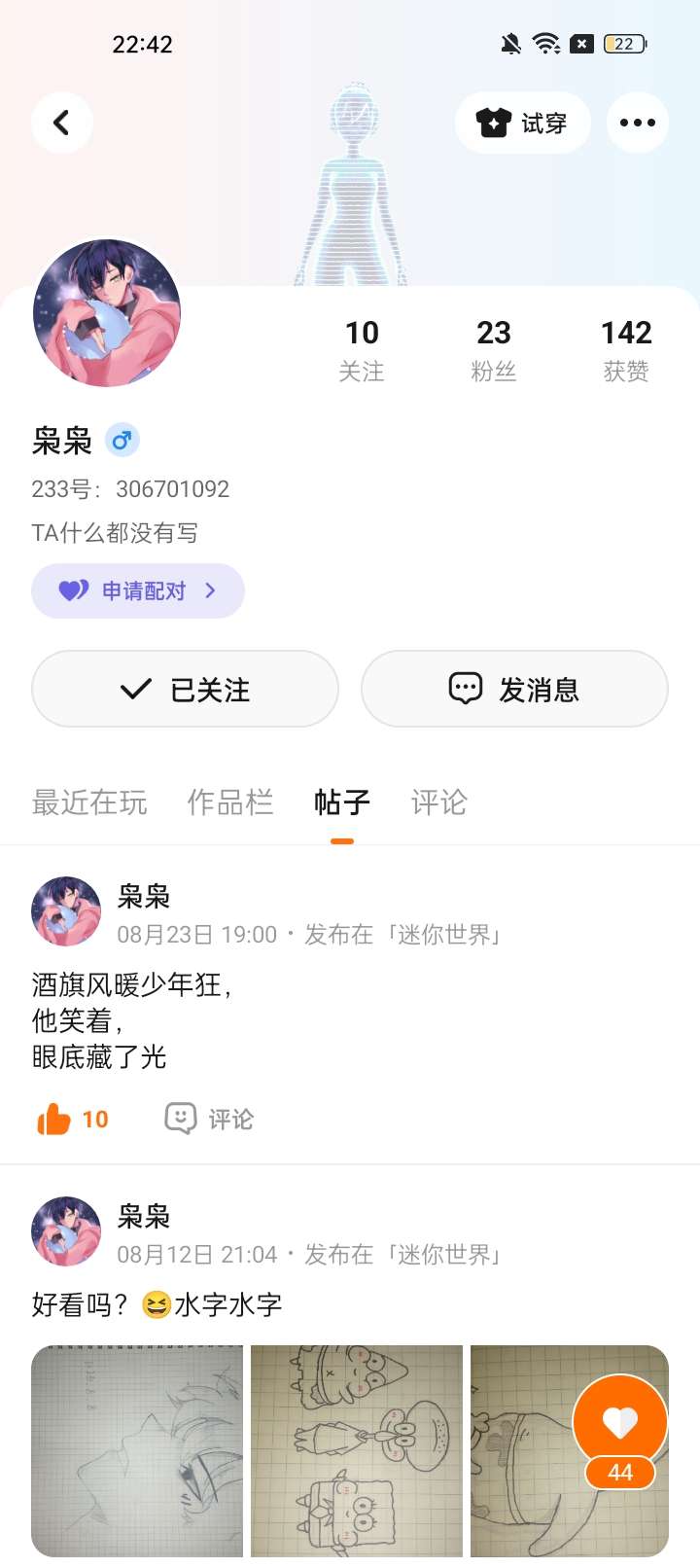Open the three-dot overflow menu

(x=637, y=123)
